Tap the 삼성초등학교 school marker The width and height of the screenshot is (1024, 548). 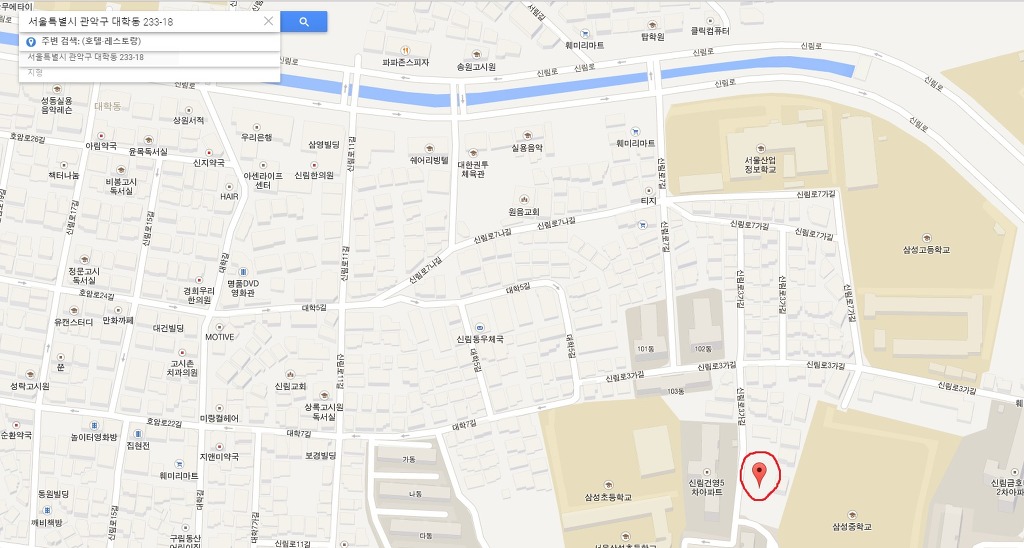point(609,484)
